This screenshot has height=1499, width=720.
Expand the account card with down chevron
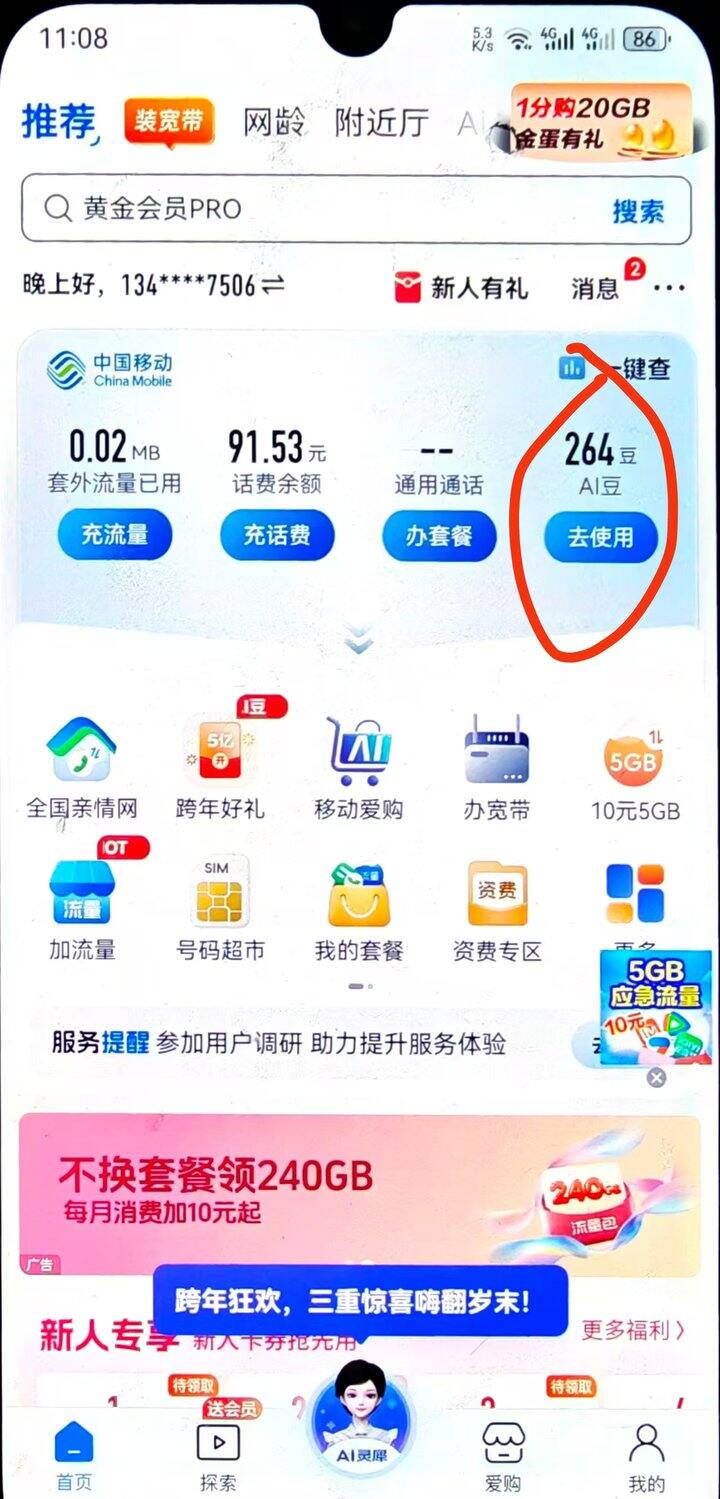[360, 640]
